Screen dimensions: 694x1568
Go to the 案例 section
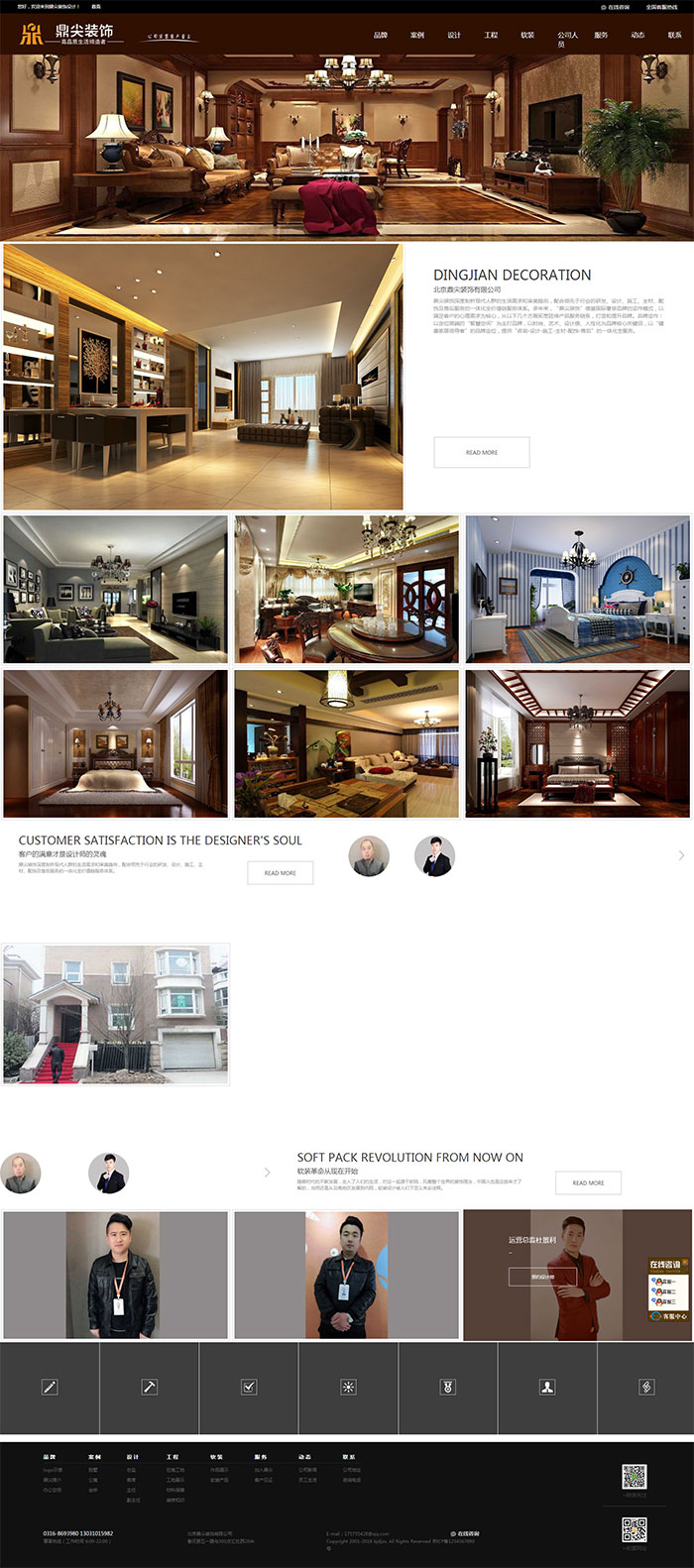coord(416,35)
